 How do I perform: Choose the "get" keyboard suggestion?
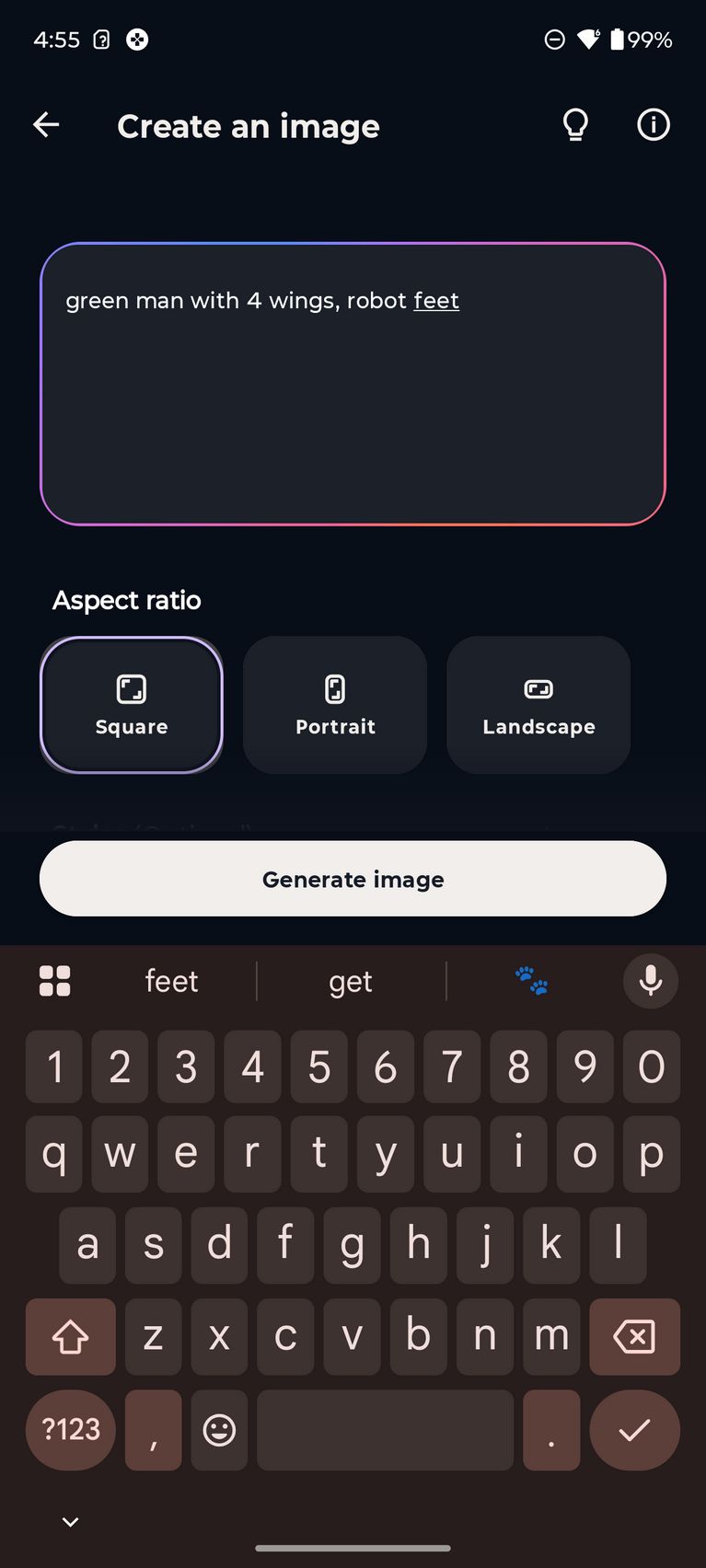[351, 982]
